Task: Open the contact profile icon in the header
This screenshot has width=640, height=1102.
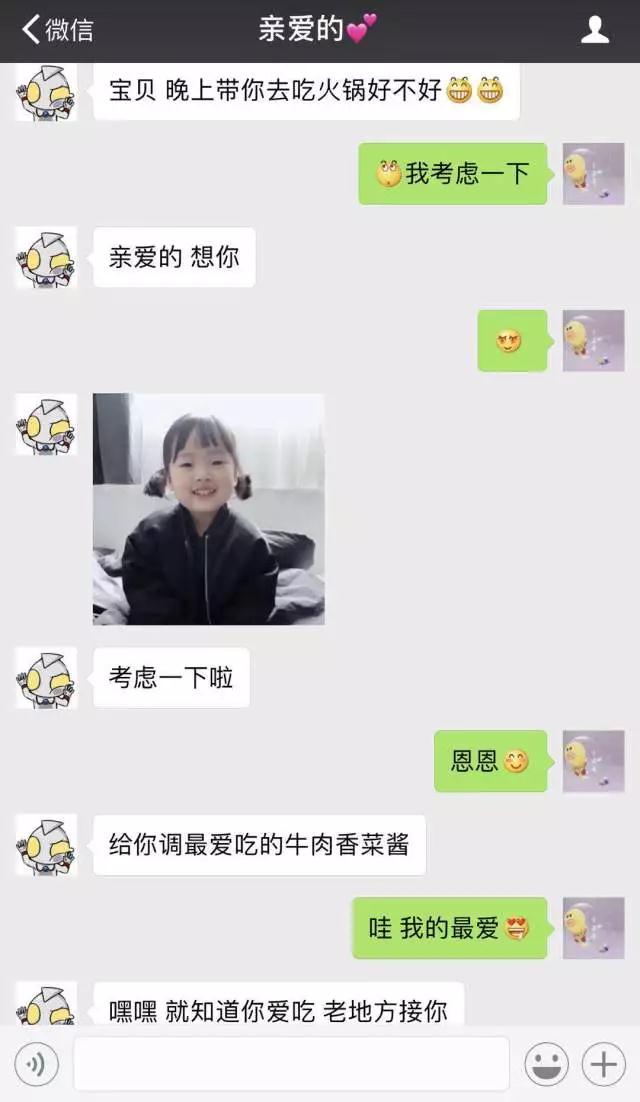Action: click(594, 30)
